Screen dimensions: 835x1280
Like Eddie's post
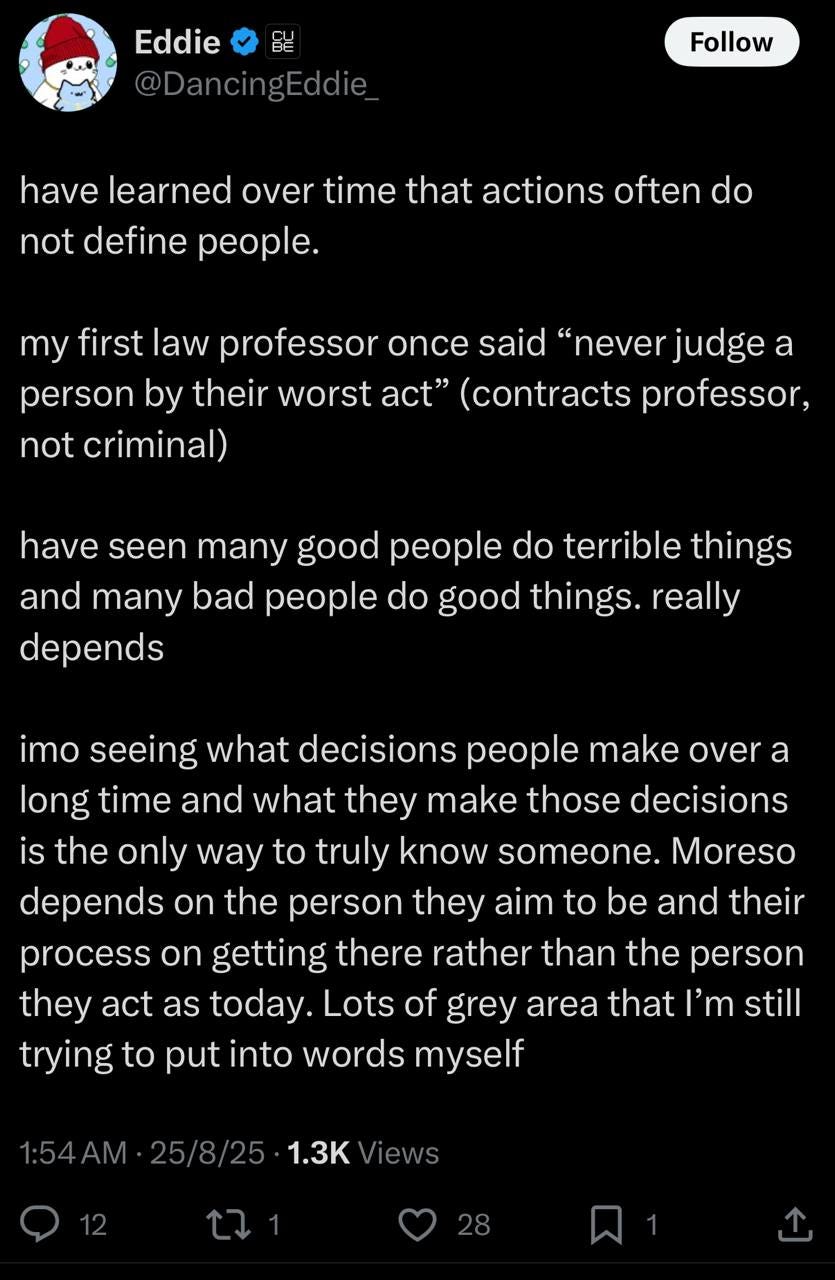click(417, 1224)
